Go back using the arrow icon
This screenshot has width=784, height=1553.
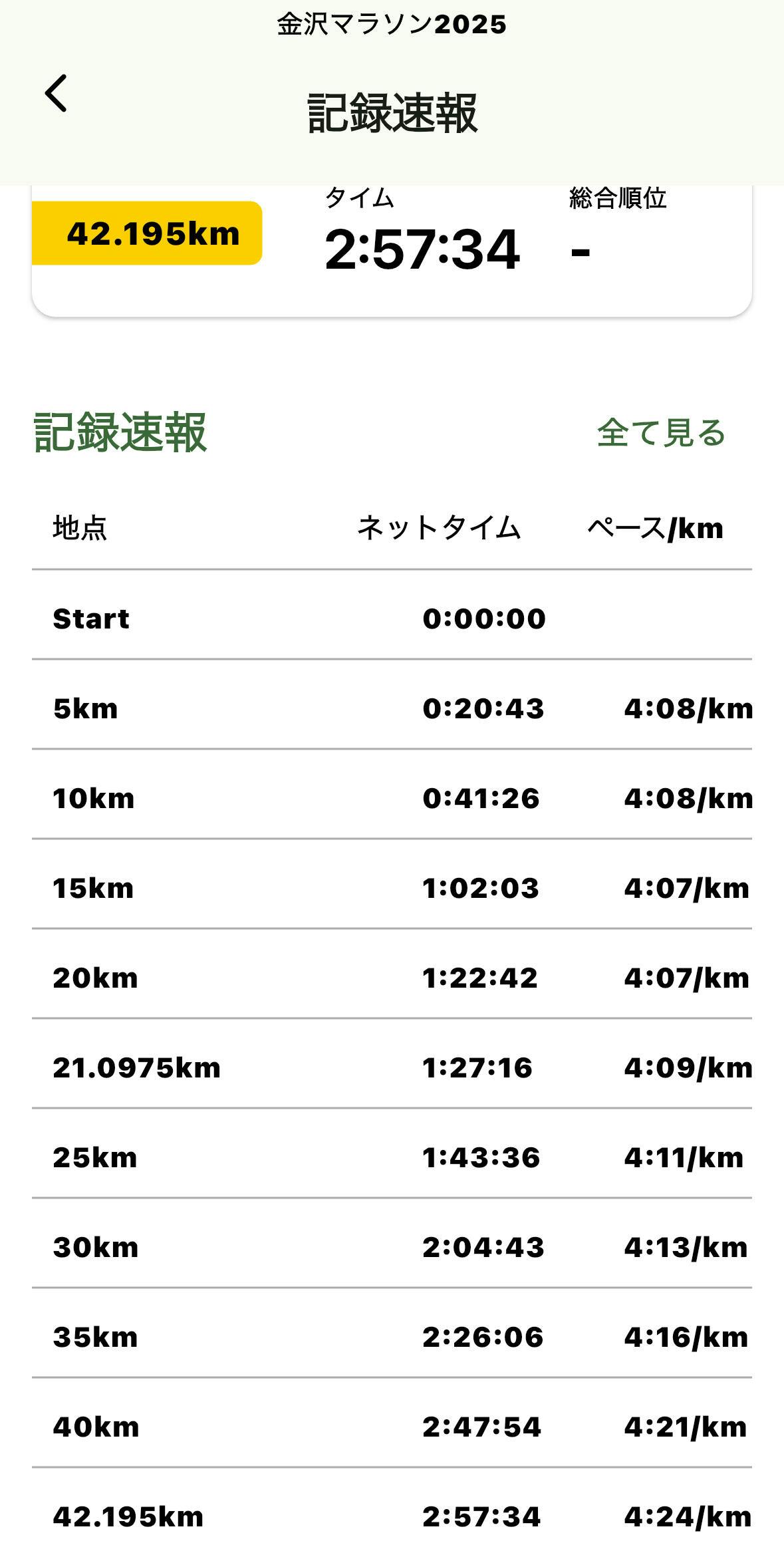point(57,93)
